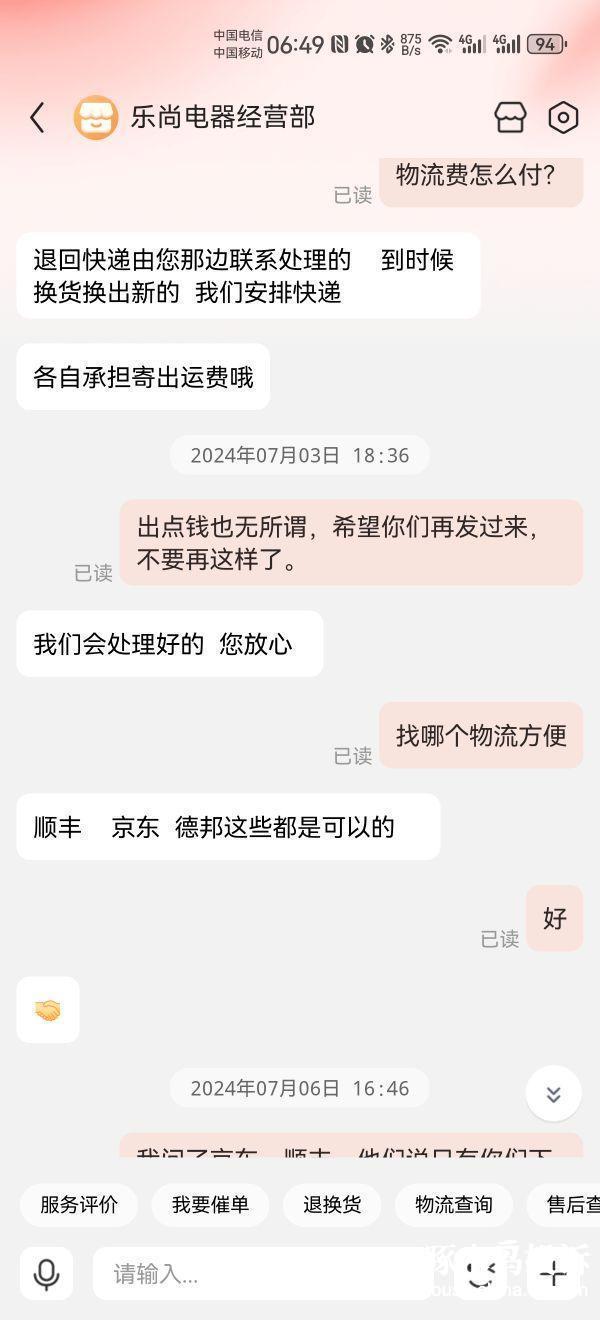Open the plus attachments menu
This screenshot has width=600, height=1320.
pyautogui.click(x=553, y=1273)
